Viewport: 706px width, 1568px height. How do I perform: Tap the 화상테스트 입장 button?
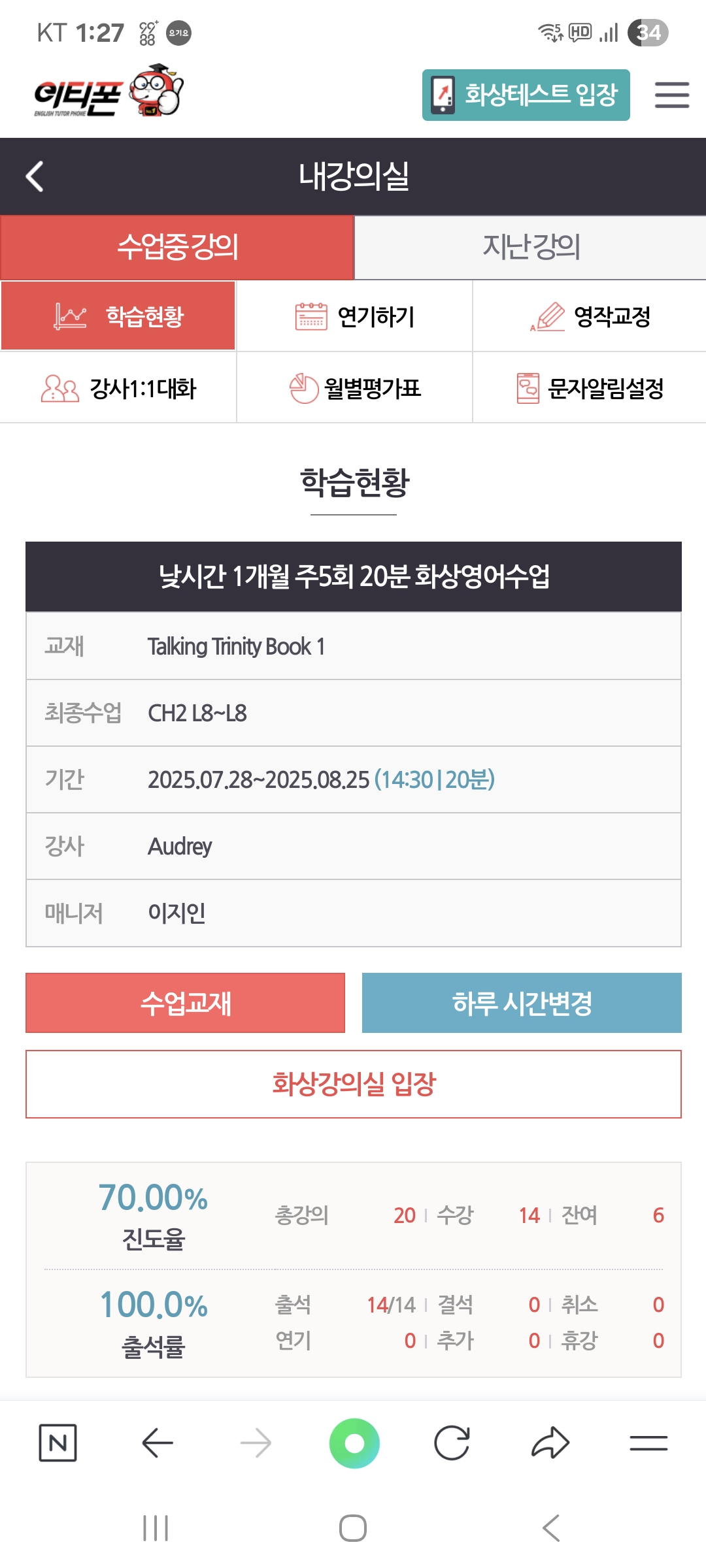pyautogui.click(x=526, y=95)
